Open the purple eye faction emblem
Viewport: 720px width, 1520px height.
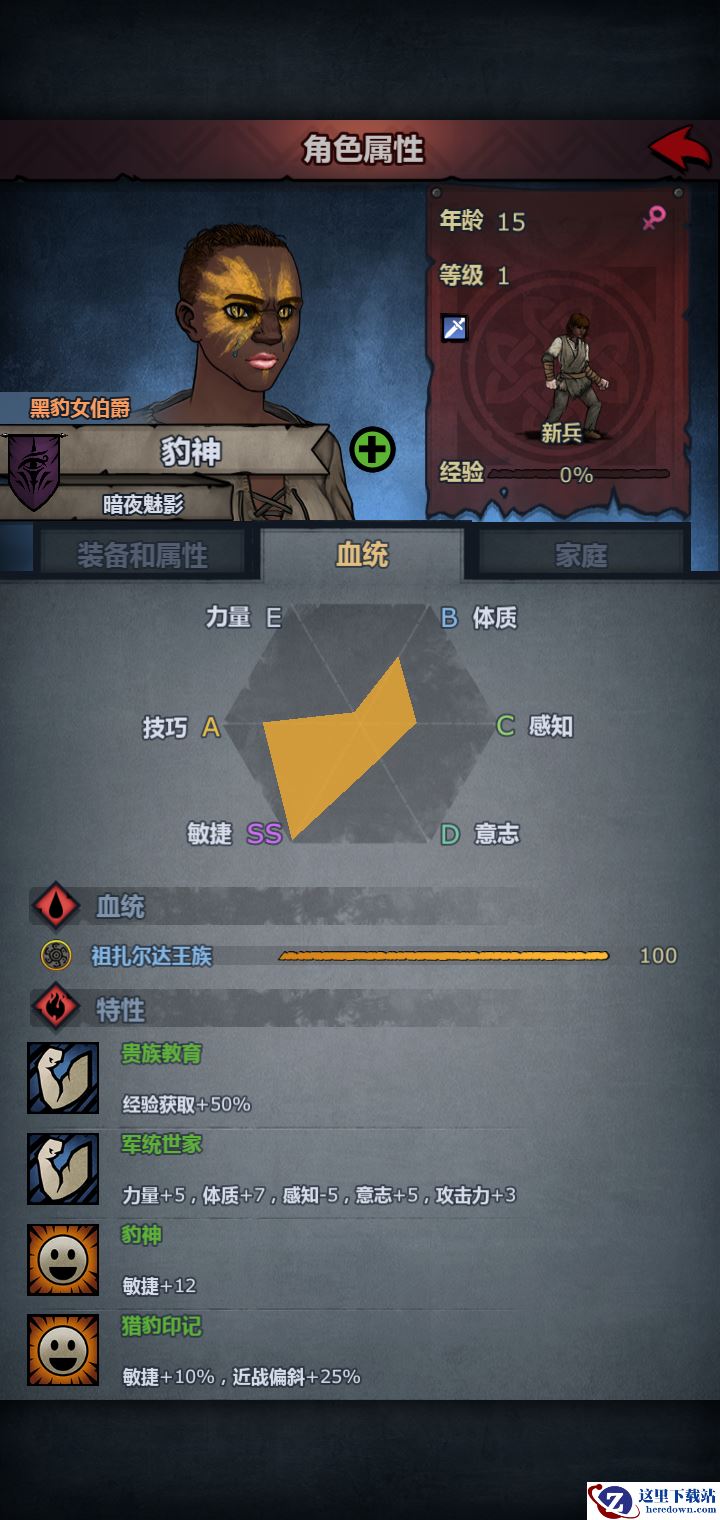tap(34, 471)
